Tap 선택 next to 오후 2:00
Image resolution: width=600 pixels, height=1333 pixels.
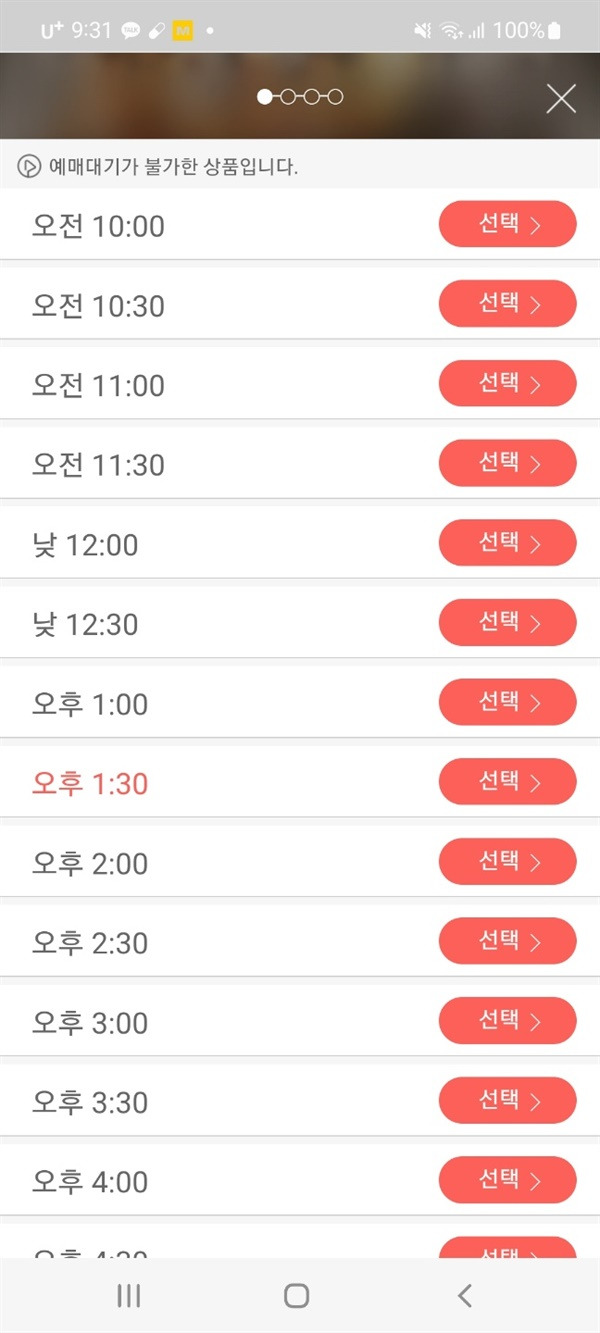point(507,861)
